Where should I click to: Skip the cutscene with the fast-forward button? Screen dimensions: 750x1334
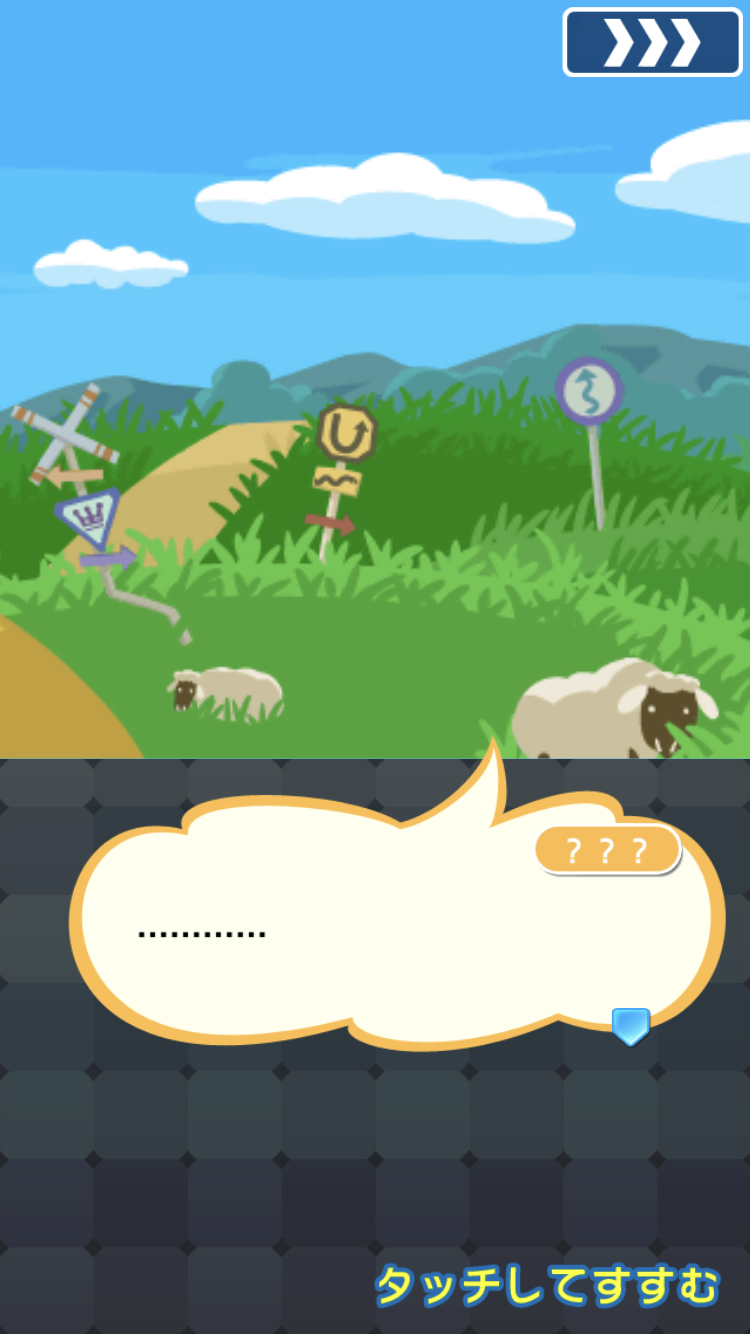[x=652, y=42]
